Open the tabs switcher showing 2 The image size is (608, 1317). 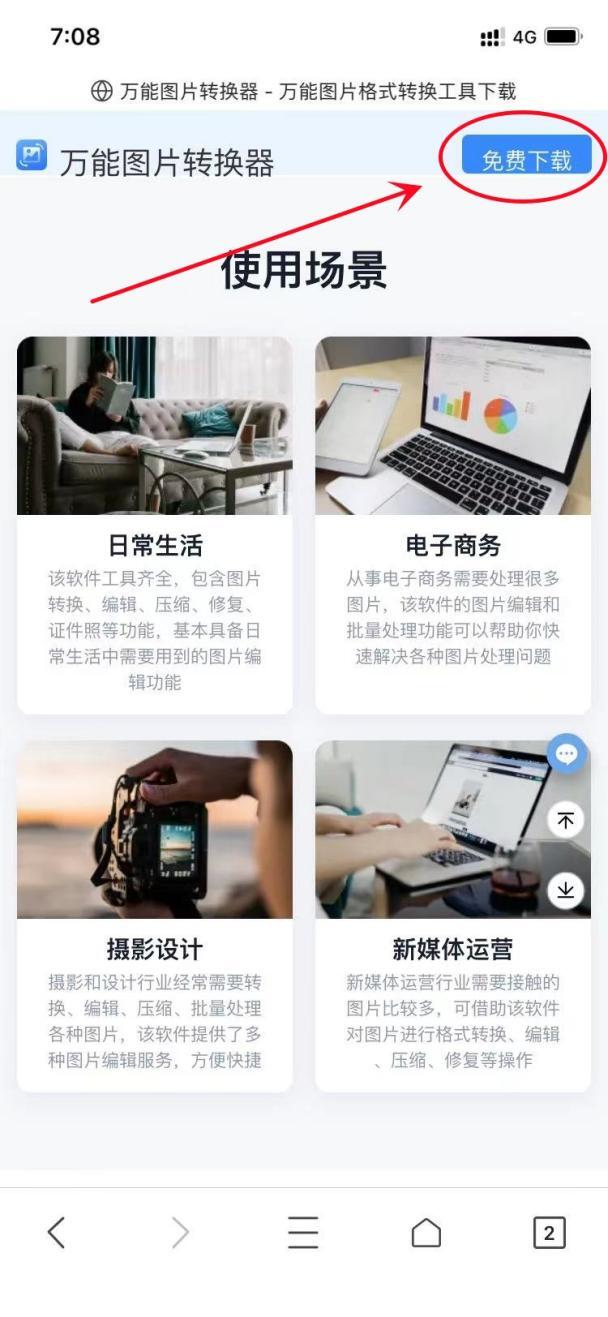(548, 1234)
